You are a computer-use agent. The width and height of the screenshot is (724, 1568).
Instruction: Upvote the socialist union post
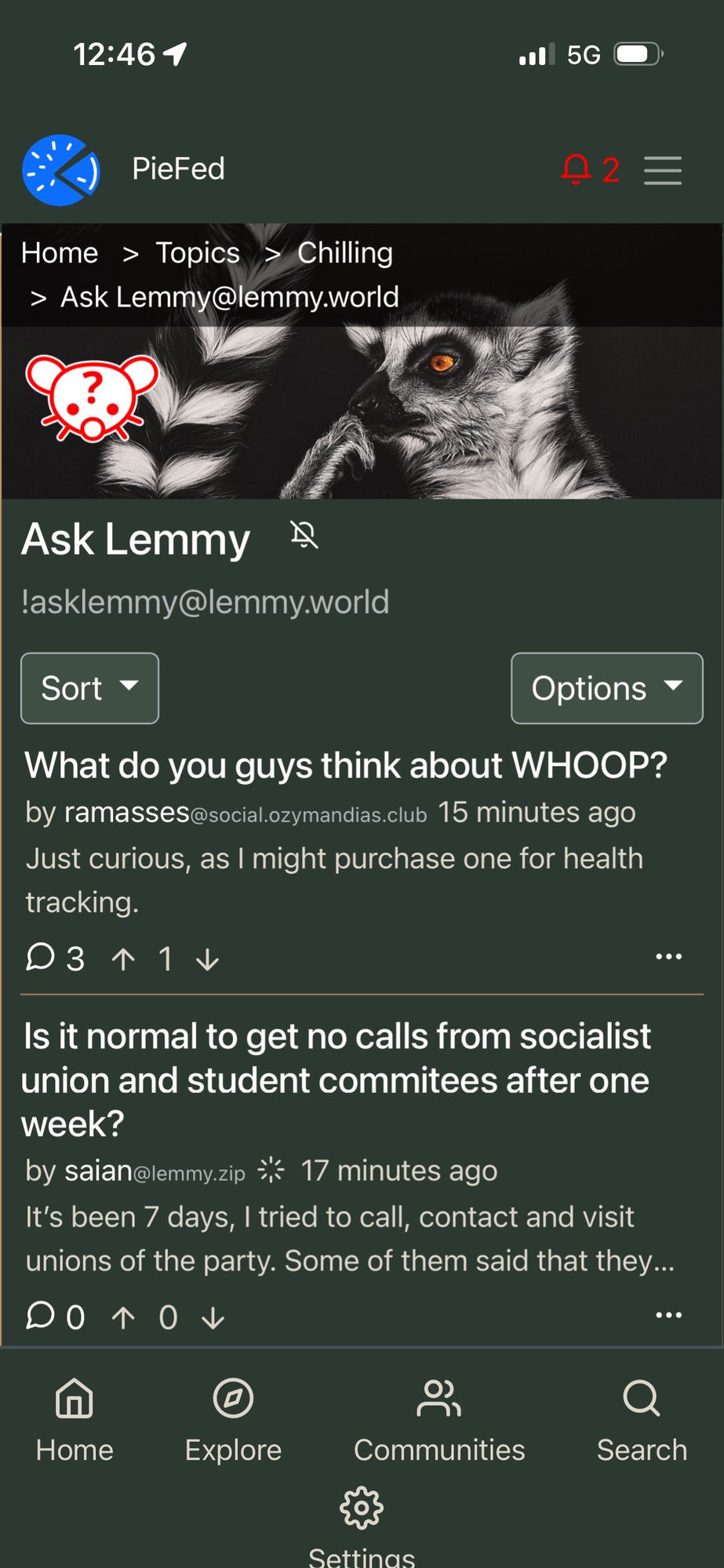[123, 1317]
